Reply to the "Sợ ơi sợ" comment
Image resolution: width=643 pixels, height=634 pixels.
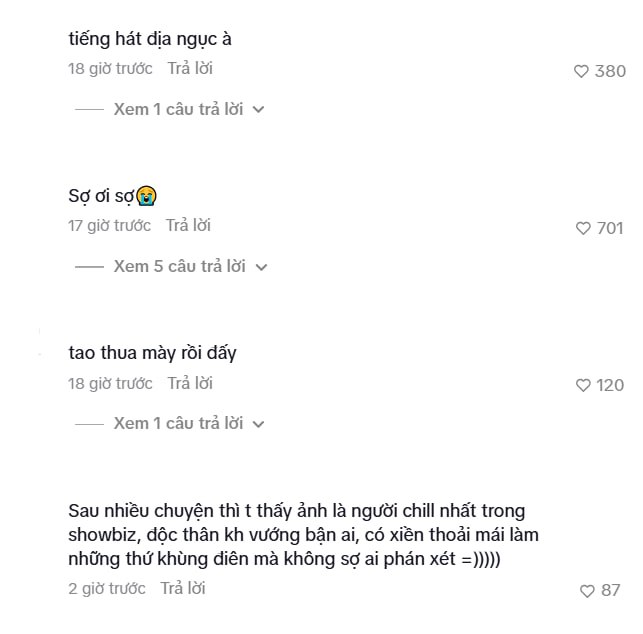click(188, 226)
